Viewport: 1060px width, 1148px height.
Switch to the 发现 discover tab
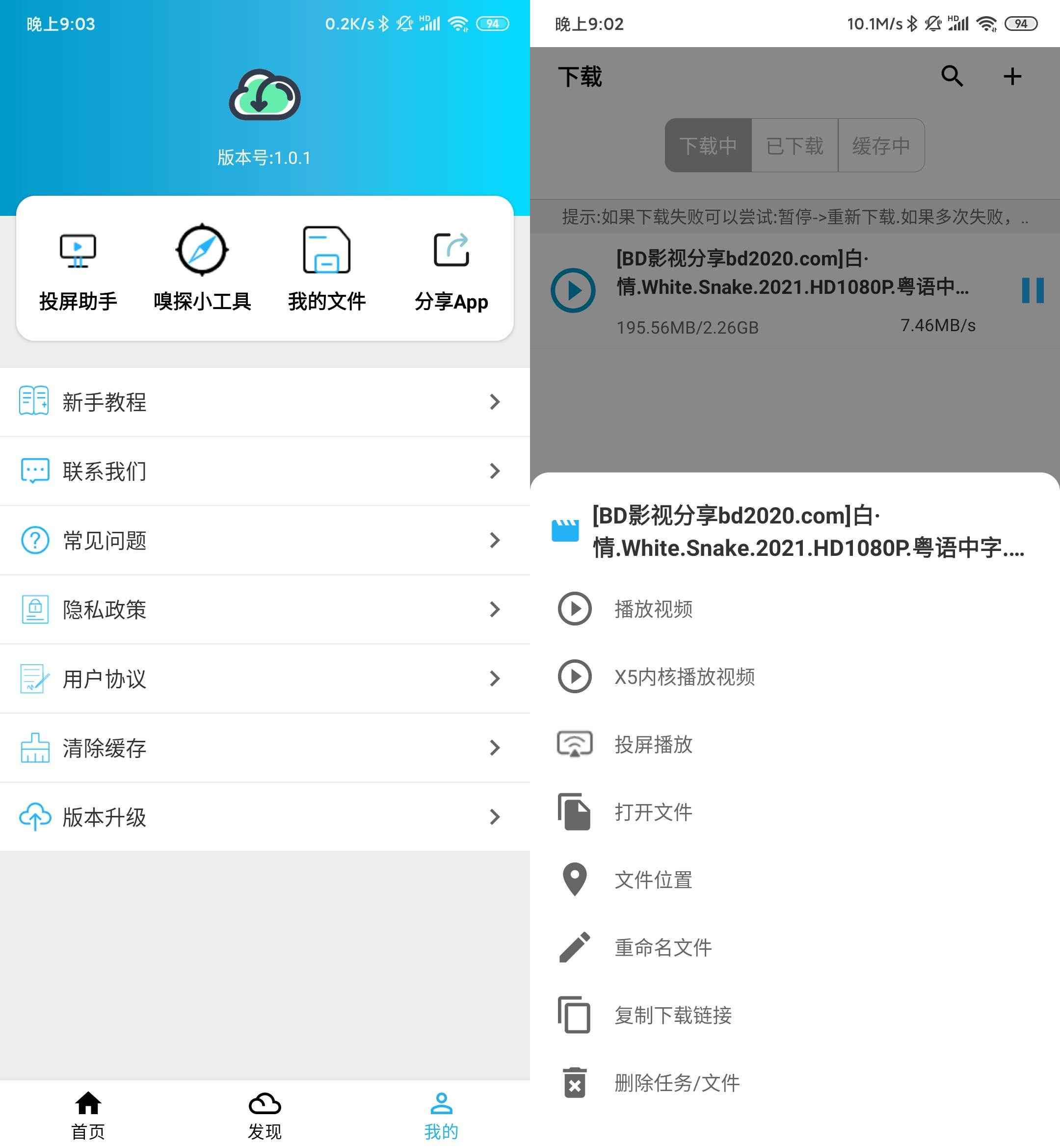point(265,1115)
